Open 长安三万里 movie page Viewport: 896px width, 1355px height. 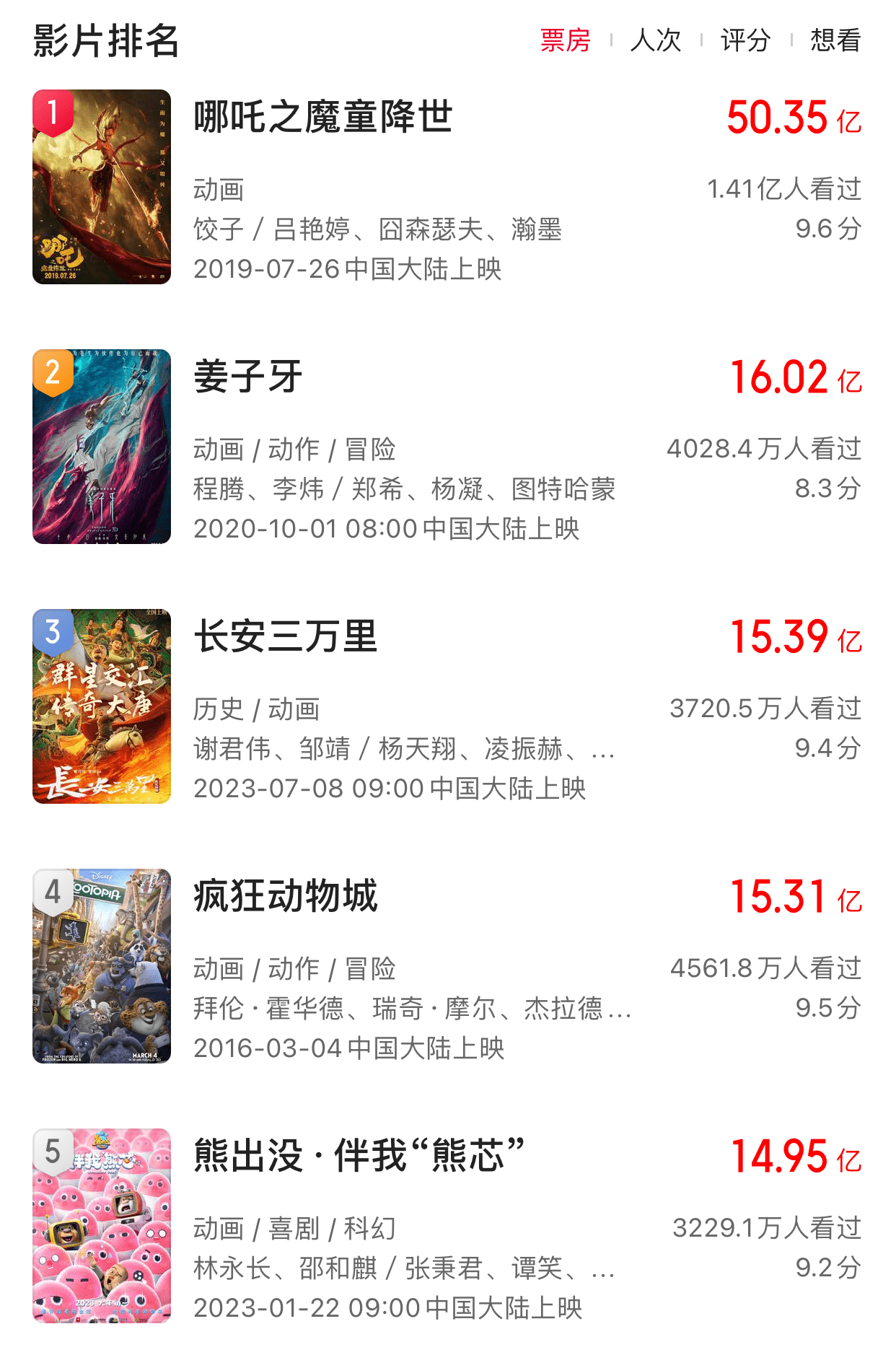coord(286,636)
